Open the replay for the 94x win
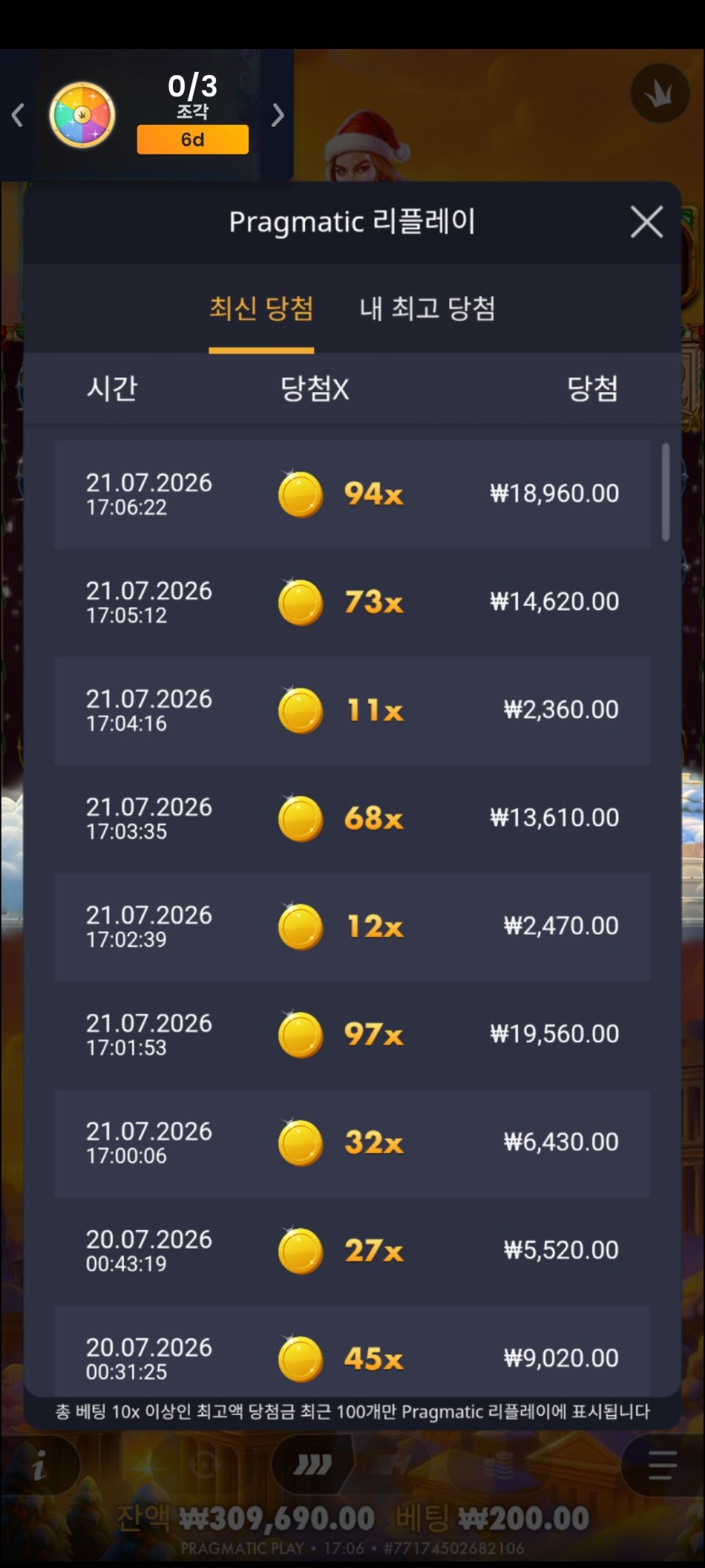705x1568 pixels. 352,494
